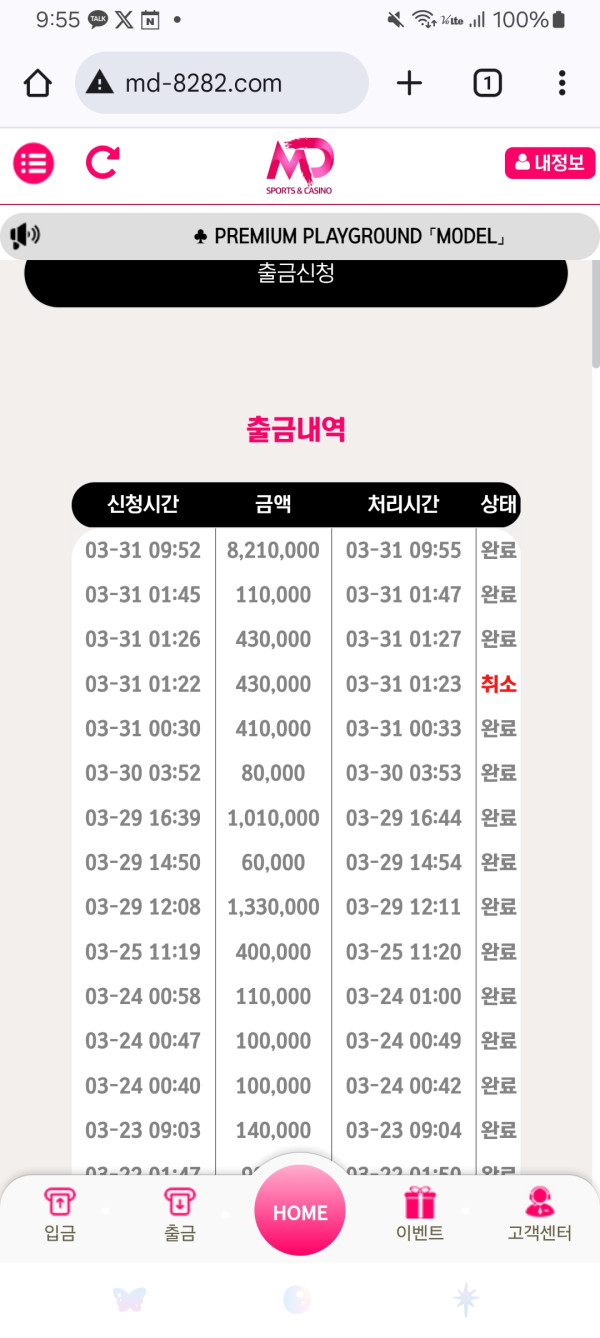Open a new browser tab
The width and height of the screenshot is (600, 1338).
(x=409, y=83)
